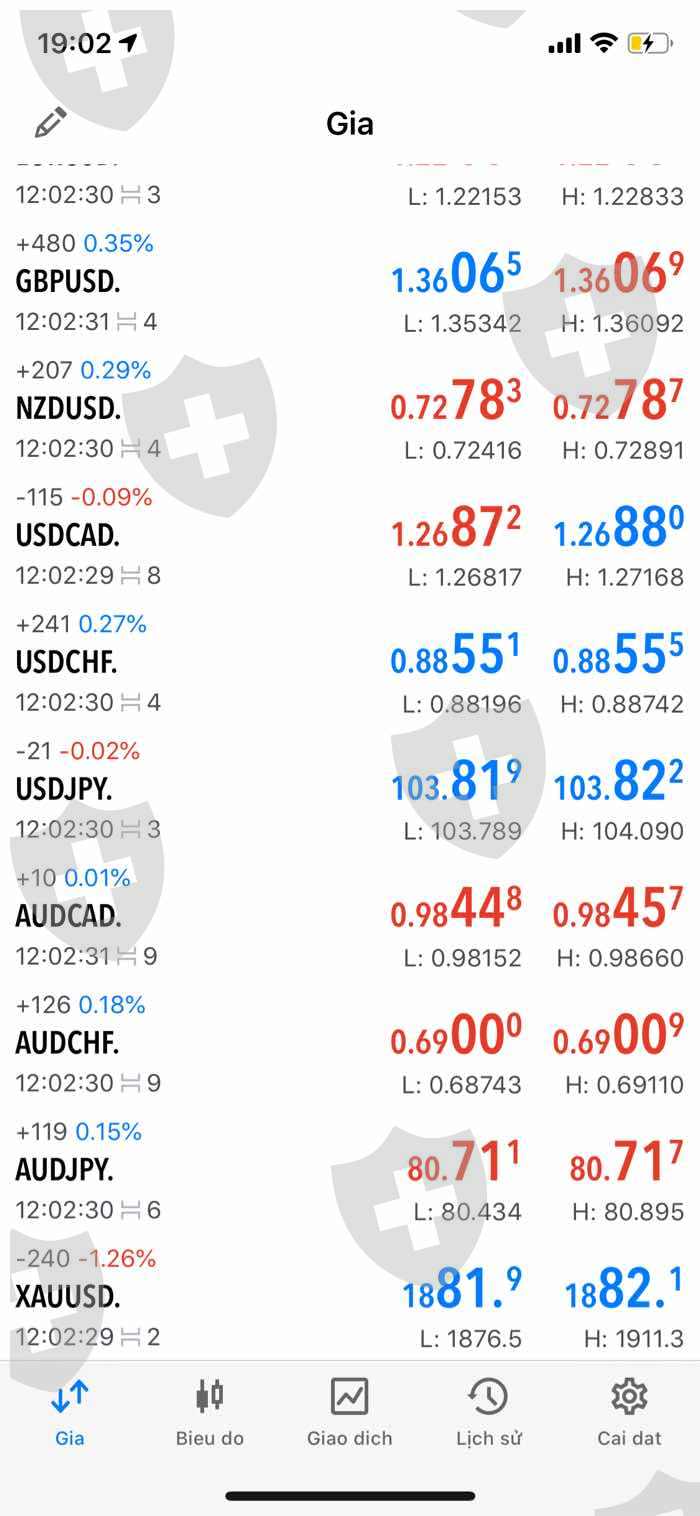
Task: Open the AUDCHF quote row
Action: (67, 1043)
